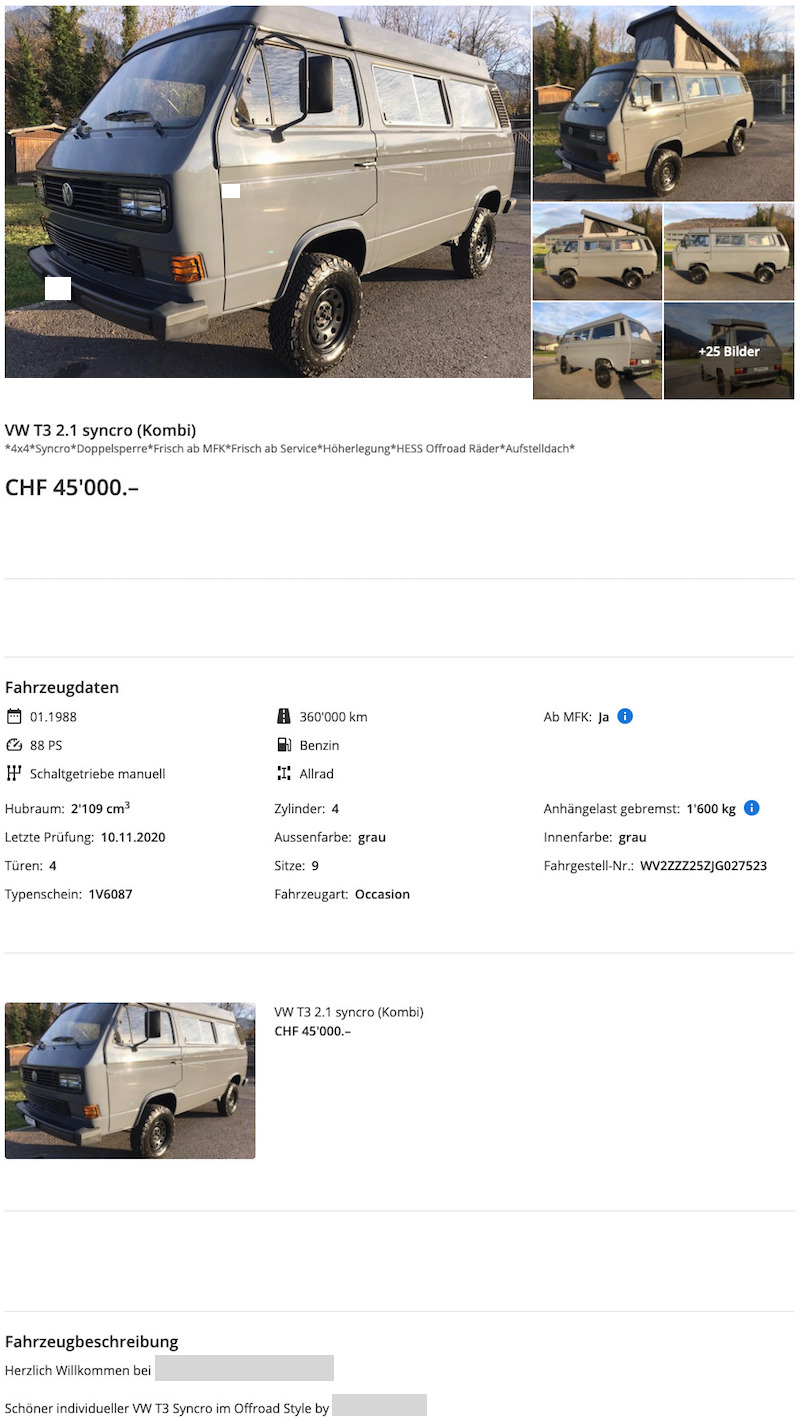The image size is (800, 1421).
Task: Open the +25 Bilder gallery tile
Action: [x=729, y=351]
